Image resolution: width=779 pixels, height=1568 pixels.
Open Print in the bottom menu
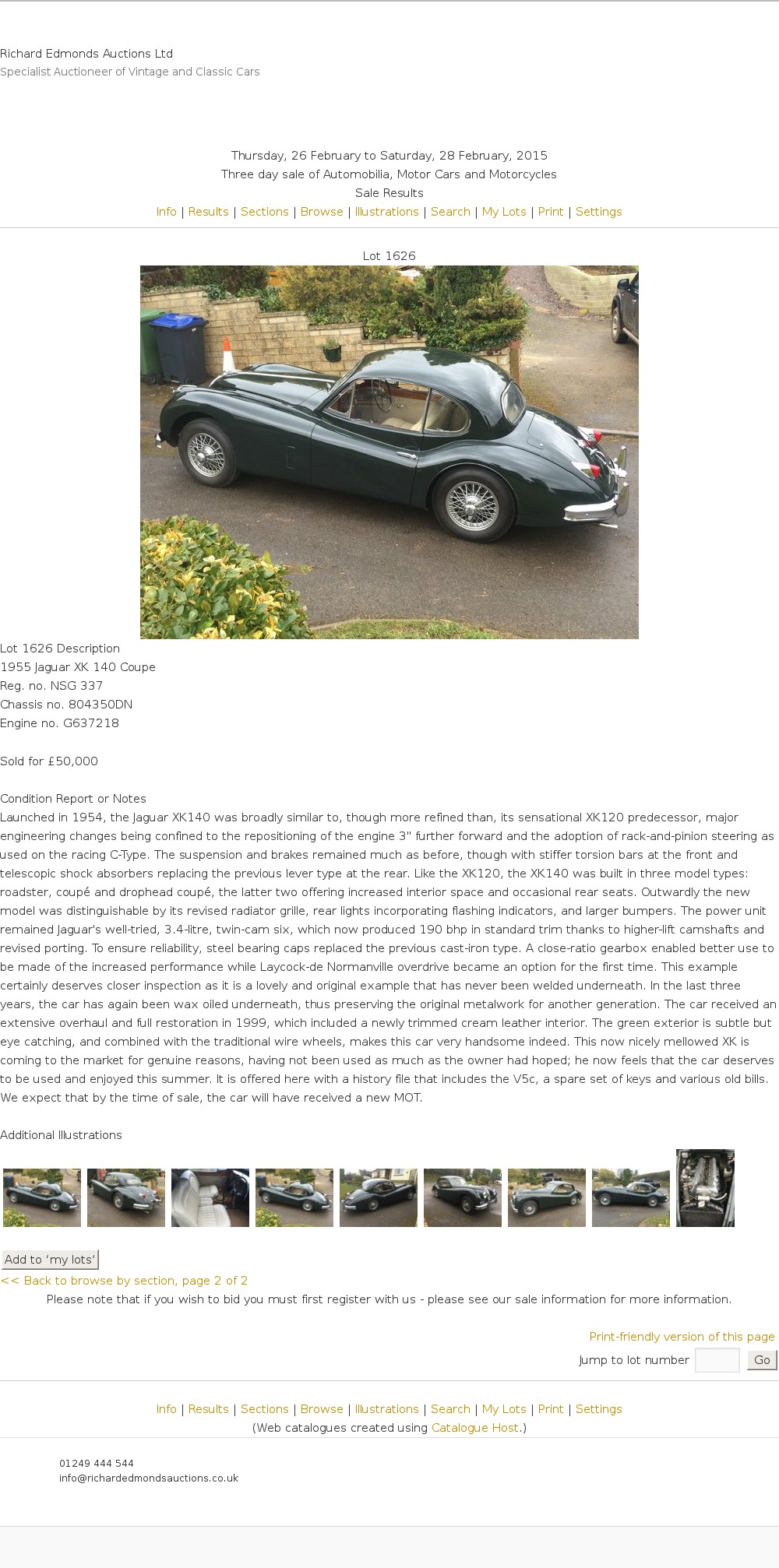point(550,1409)
